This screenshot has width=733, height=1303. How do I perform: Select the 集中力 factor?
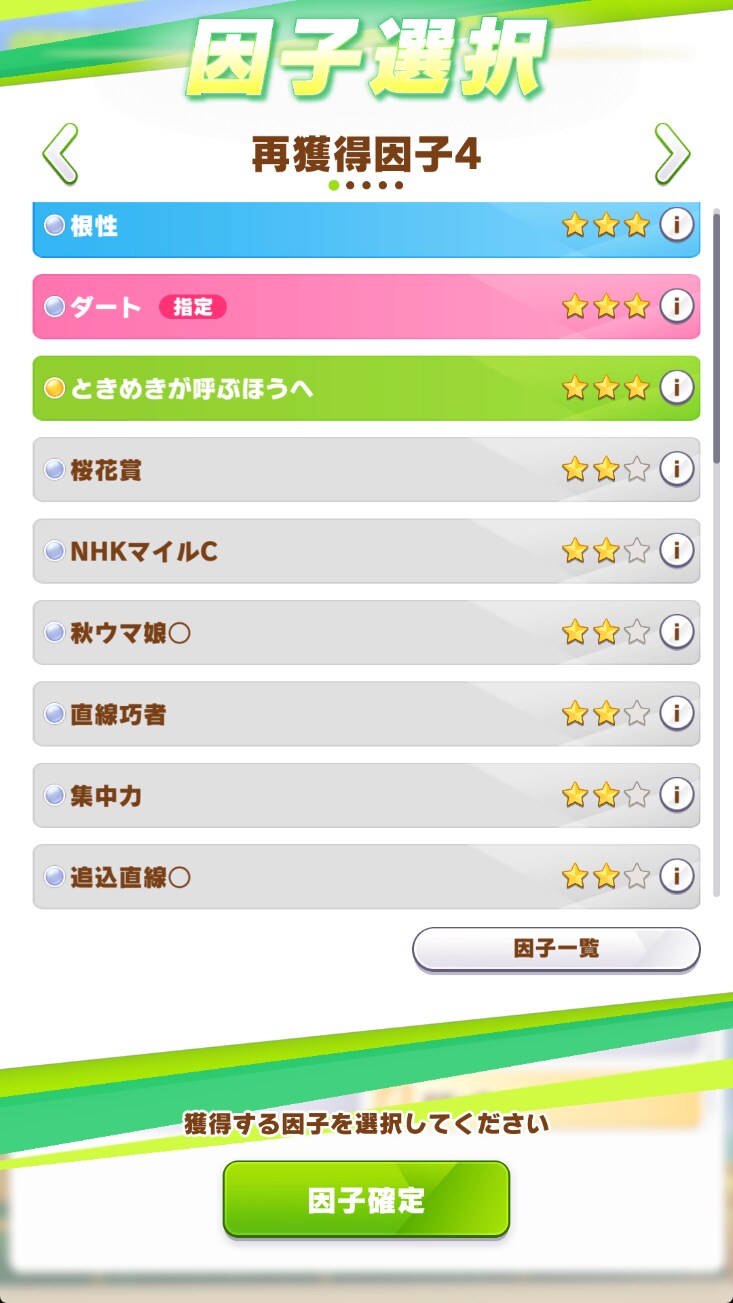point(300,795)
